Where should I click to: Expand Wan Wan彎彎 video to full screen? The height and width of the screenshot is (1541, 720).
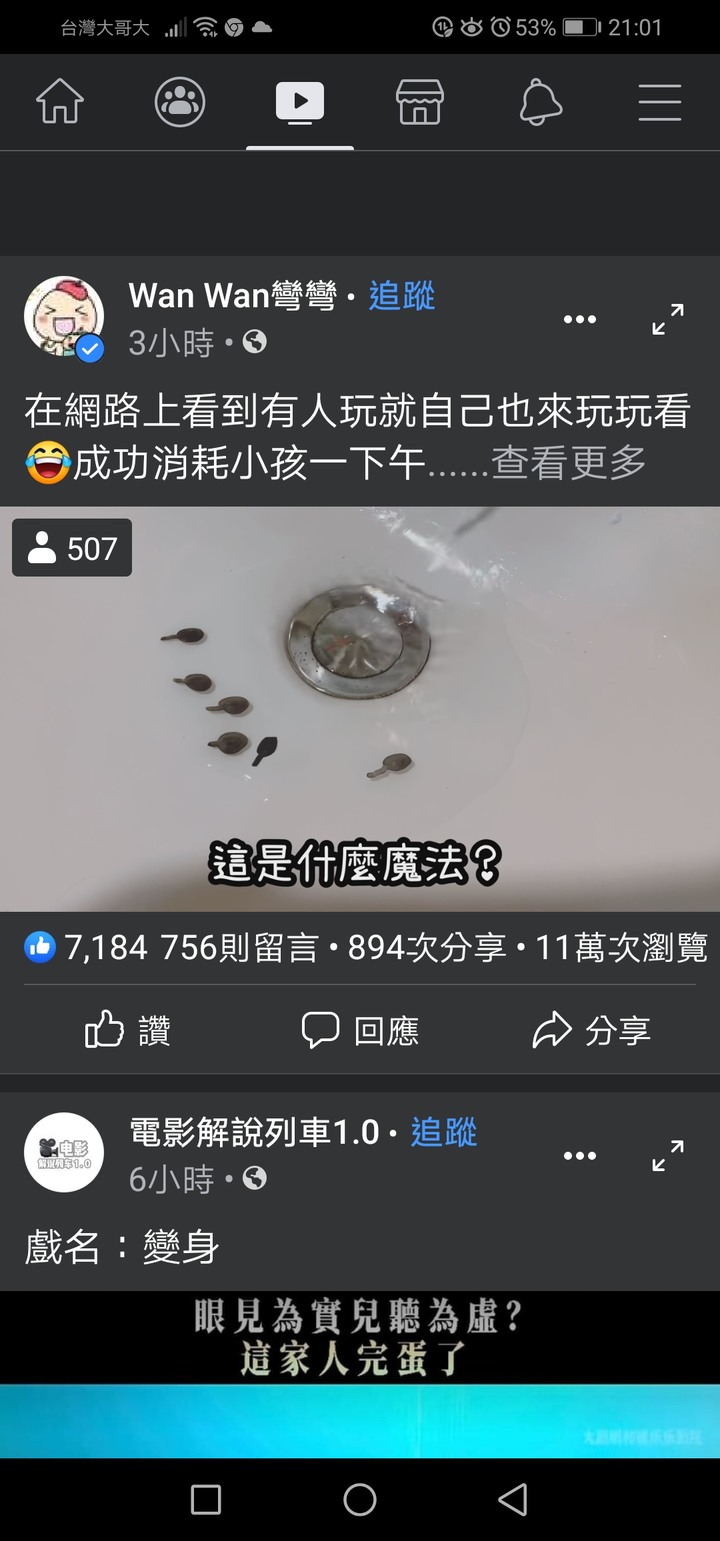(x=667, y=320)
